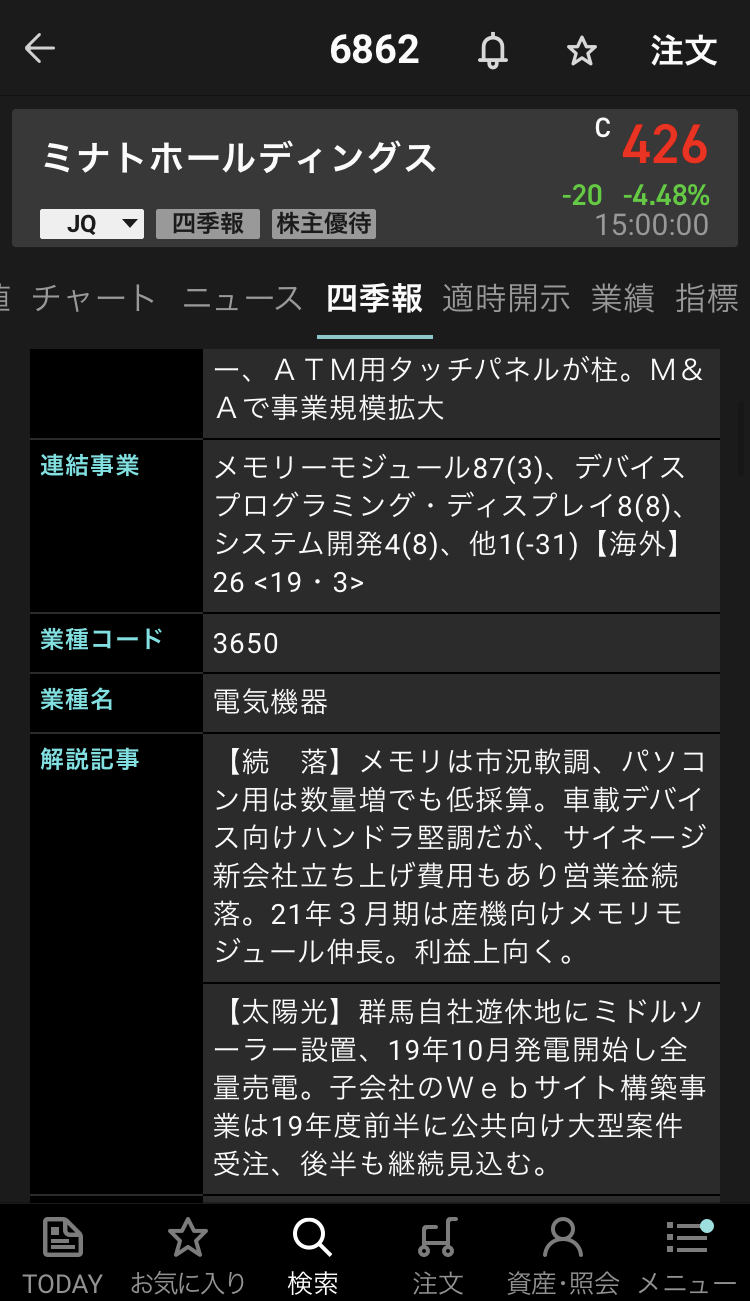This screenshot has height=1301, width=750.
Task: Switch to the 適時開示 tab
Action: [506, 298]
